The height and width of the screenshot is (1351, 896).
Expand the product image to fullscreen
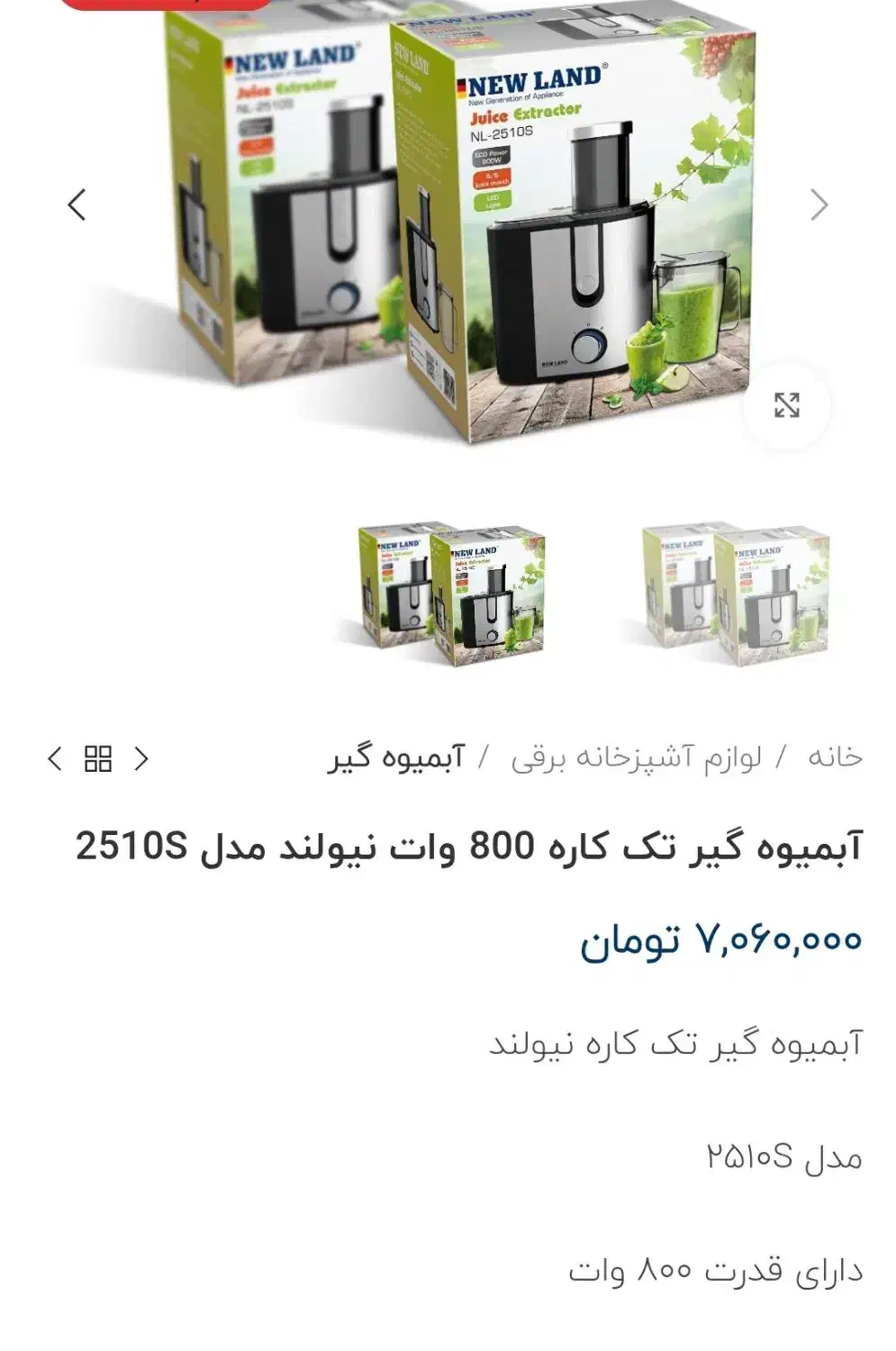pyautogui.click(x=786, y=406)
